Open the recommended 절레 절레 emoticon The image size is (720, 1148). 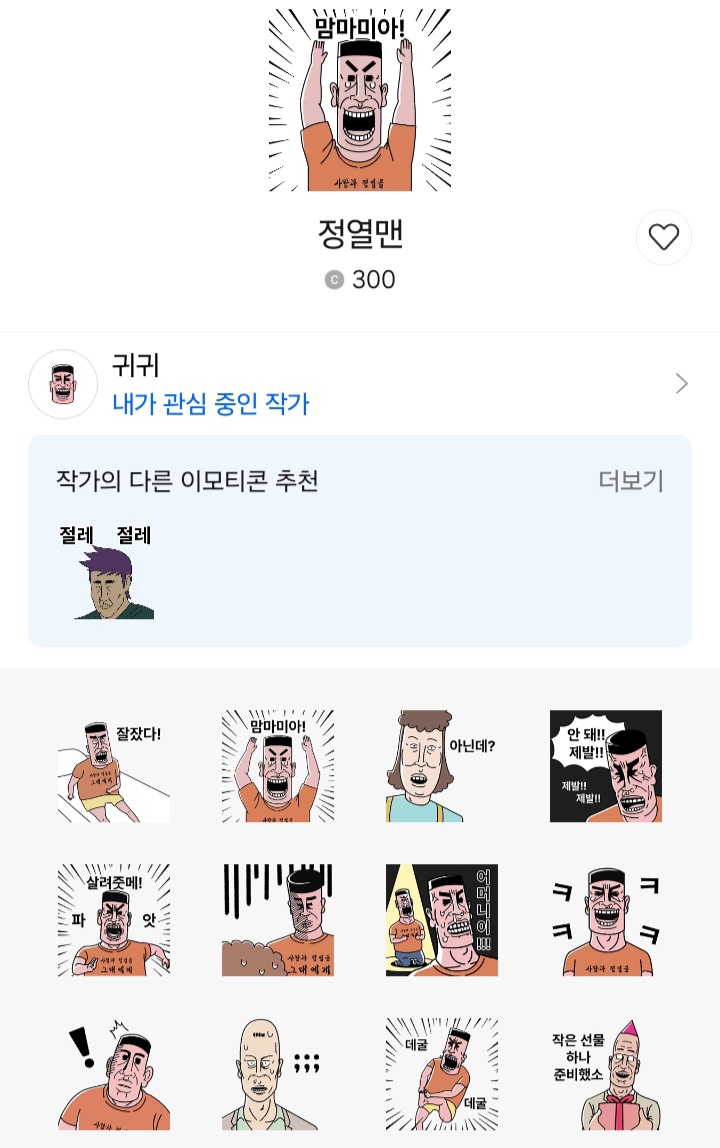(106, 573)
